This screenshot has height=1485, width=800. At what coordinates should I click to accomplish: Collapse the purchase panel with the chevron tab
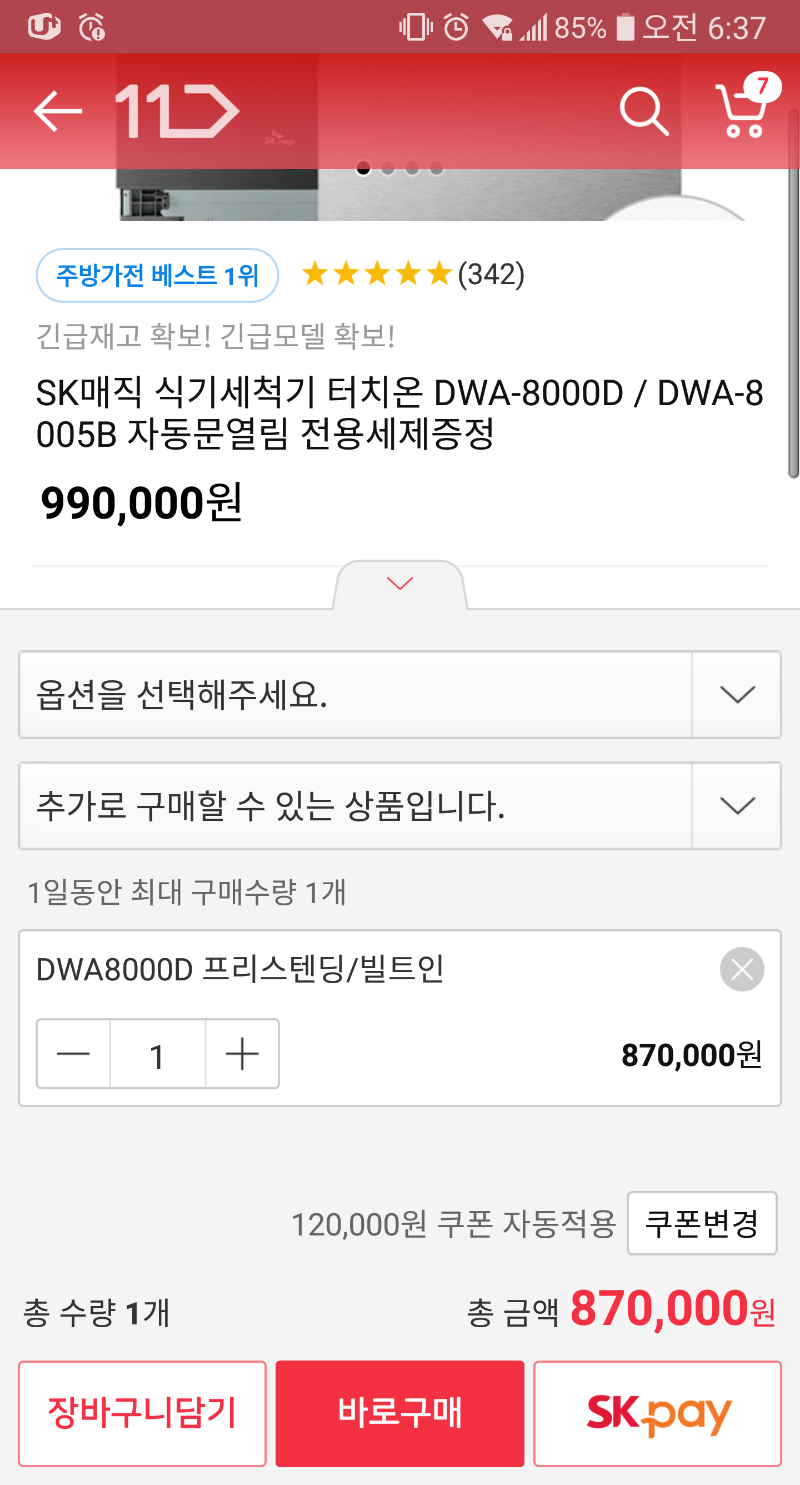pos(400,583)
